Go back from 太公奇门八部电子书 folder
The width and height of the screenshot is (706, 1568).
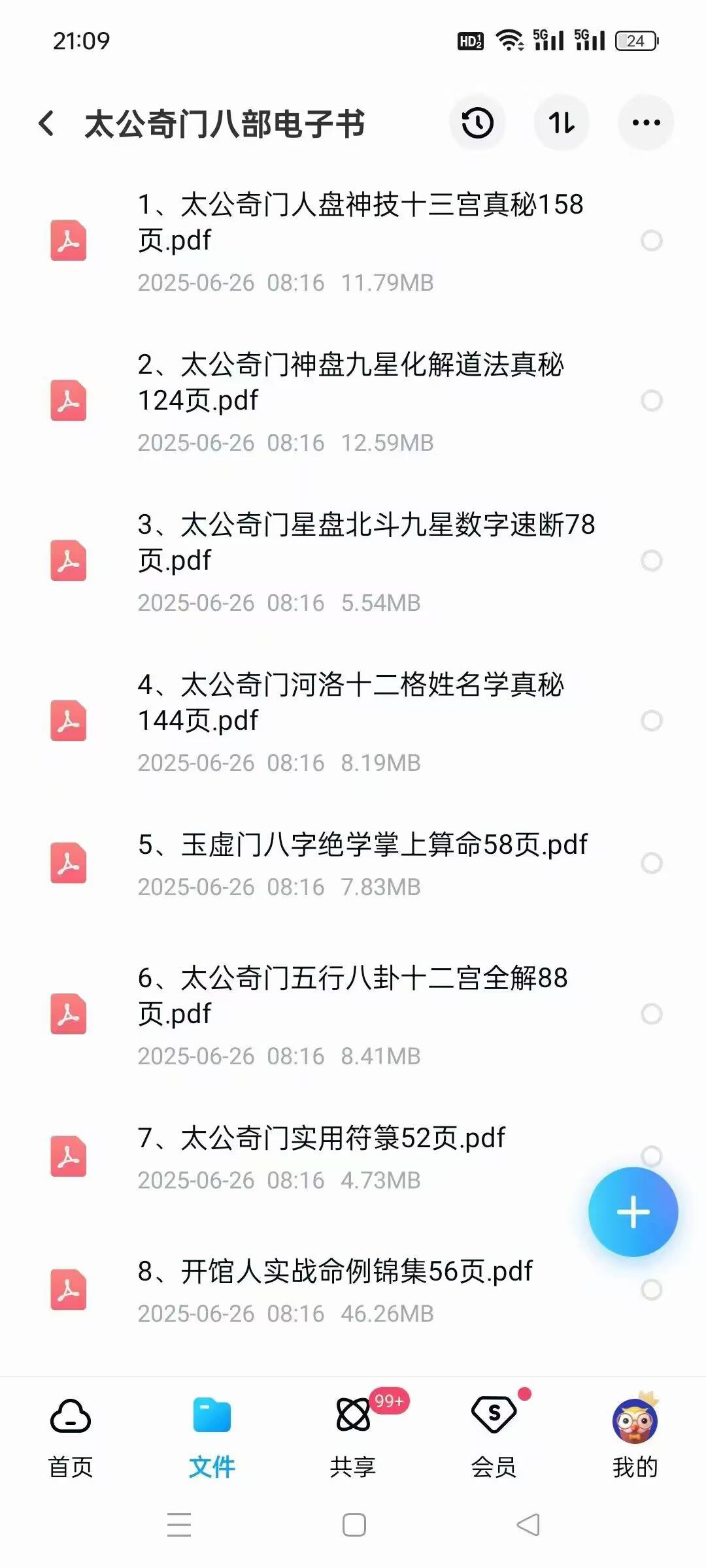click(46, 123)
